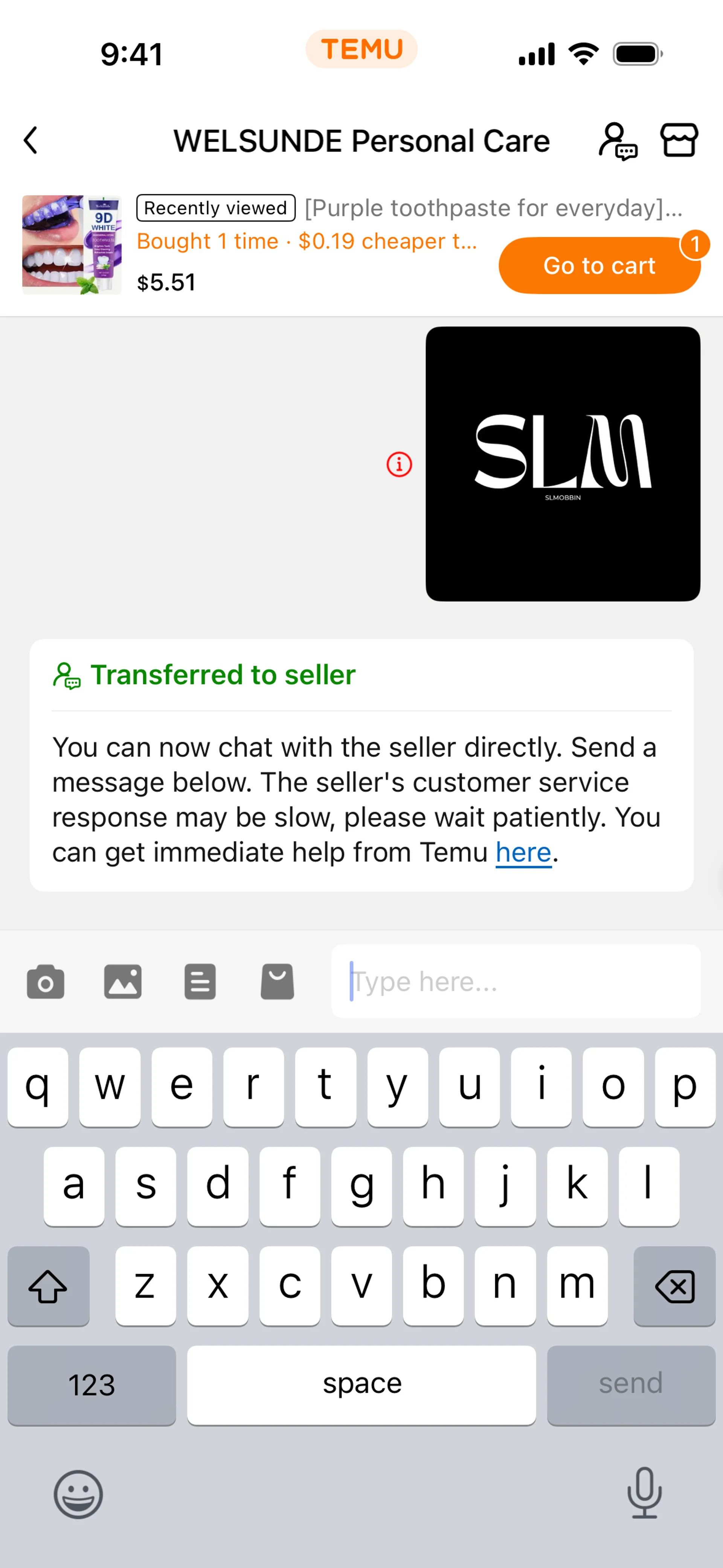This screenshot has width=723, height=1568.
Task: Open the orders list icon
Action: 200,981
